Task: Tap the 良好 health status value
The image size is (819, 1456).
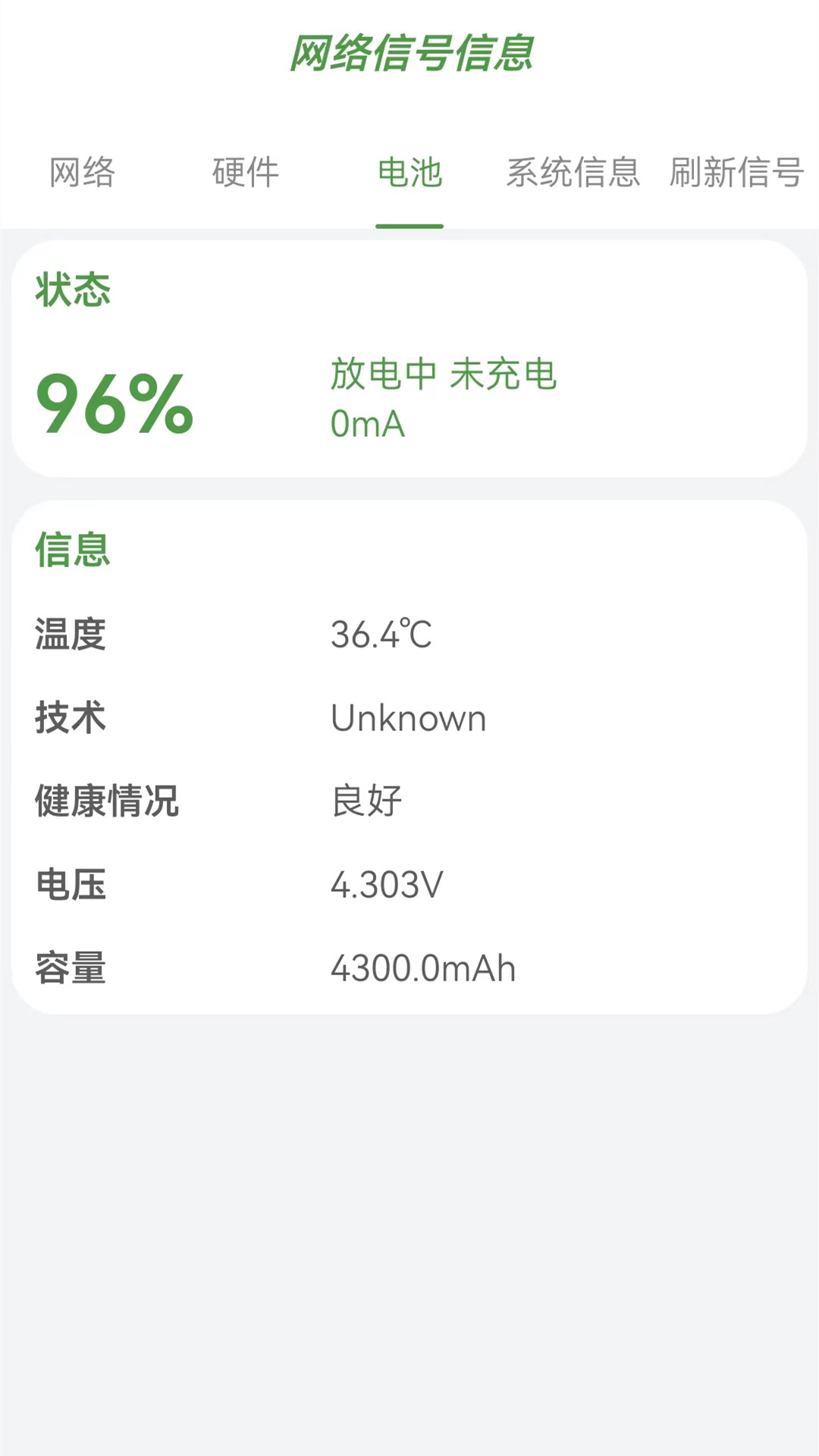Action: (368, 802)
